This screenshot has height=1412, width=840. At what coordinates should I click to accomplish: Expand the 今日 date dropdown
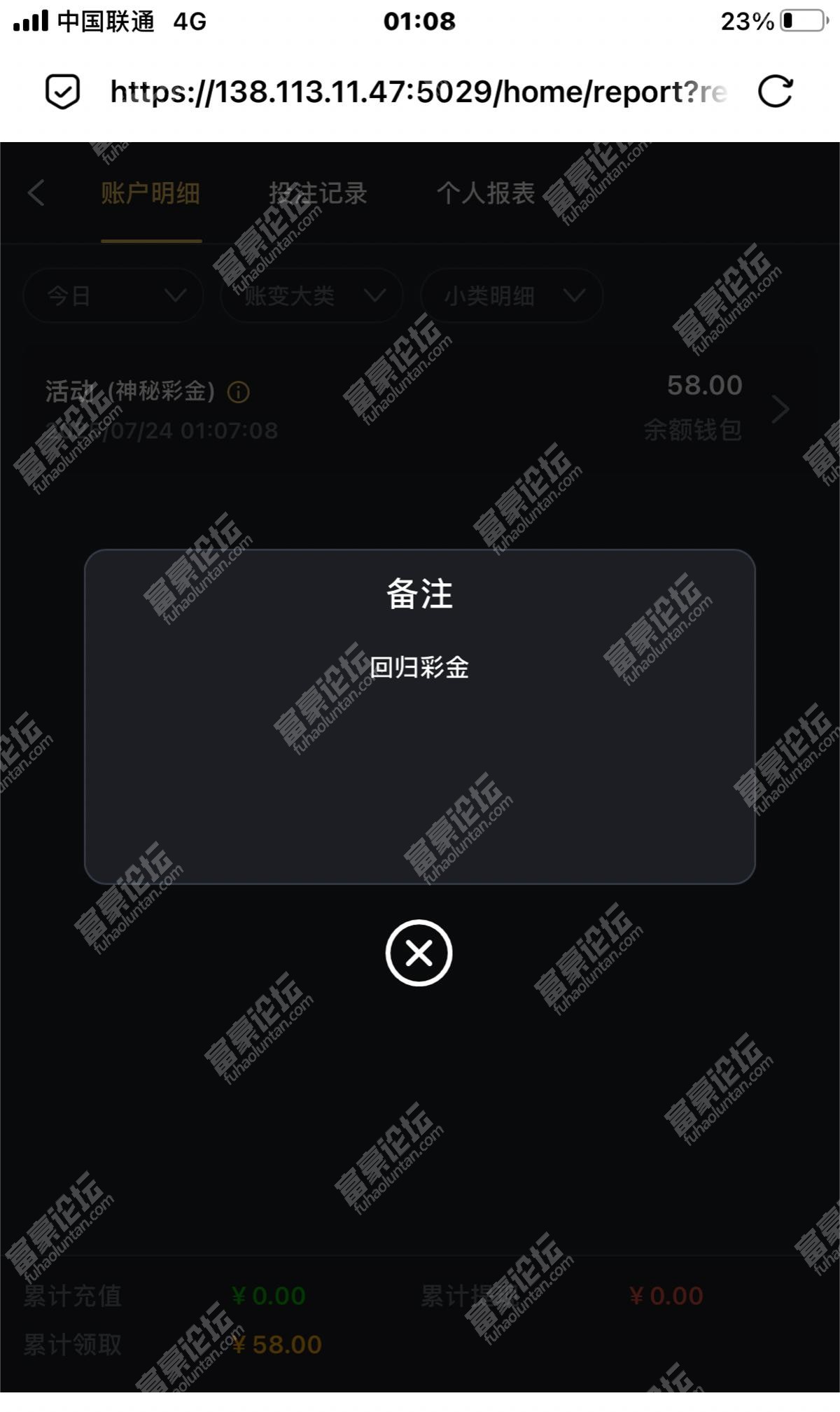(114, 295)
